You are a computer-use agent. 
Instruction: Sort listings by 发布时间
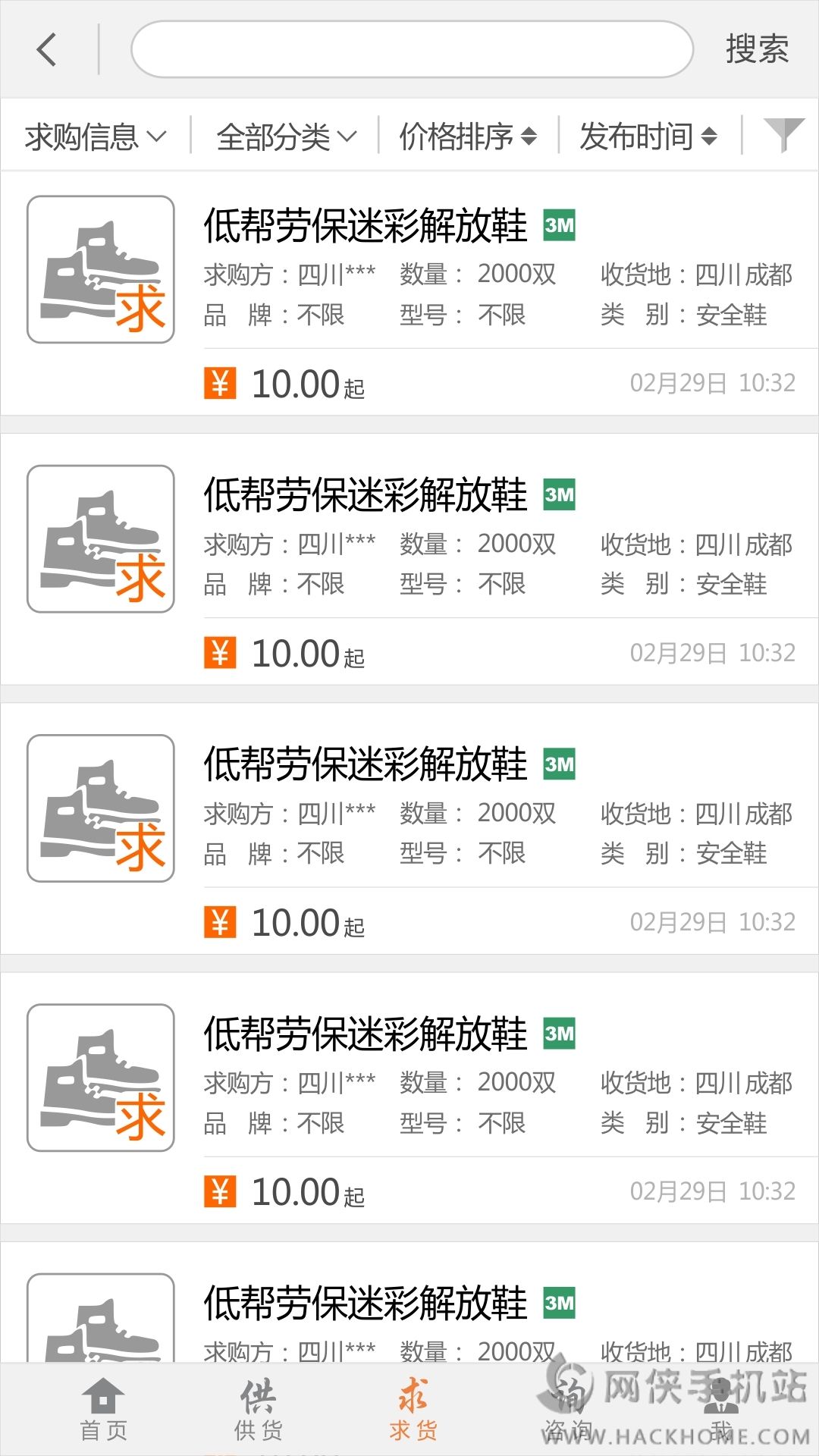click(x=648, y=136)
